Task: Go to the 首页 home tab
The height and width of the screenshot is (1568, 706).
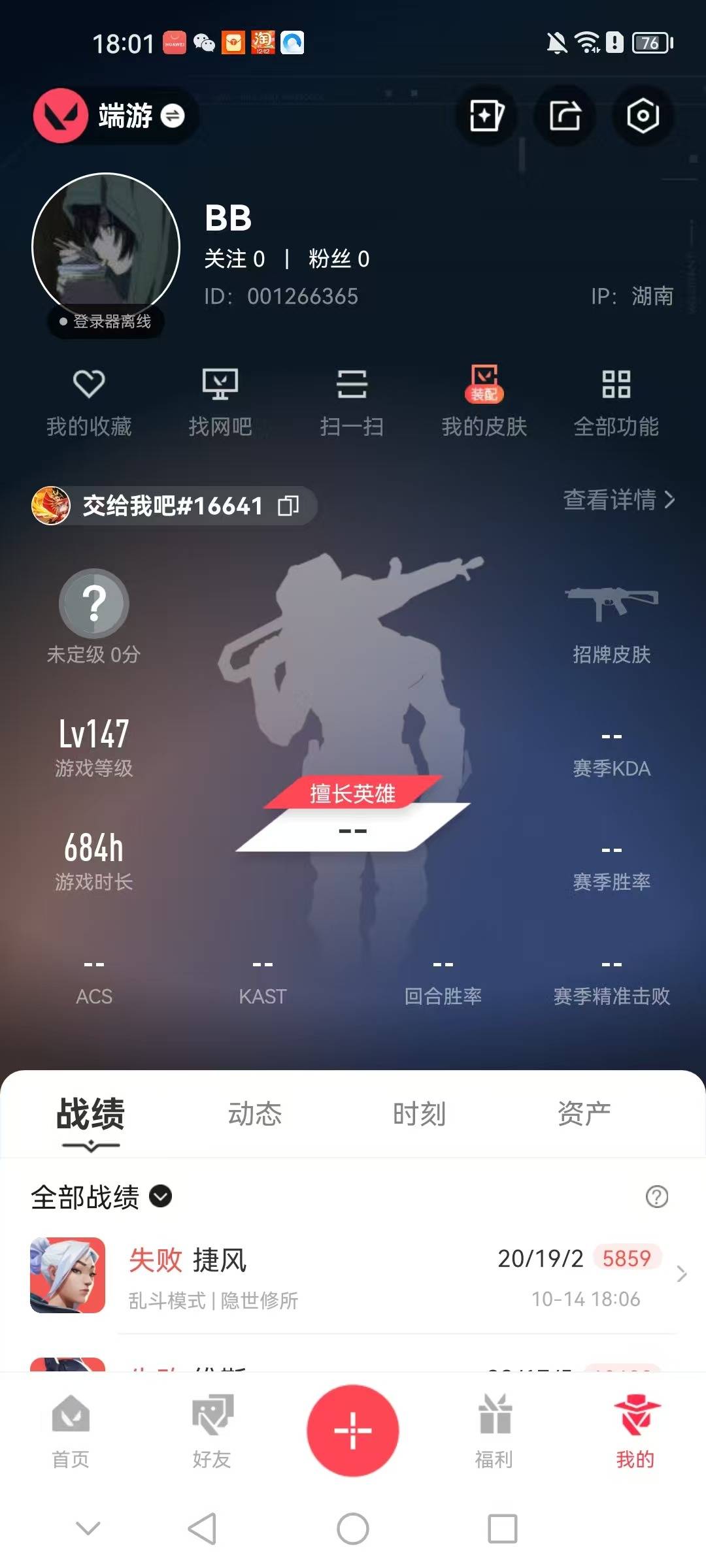Action: (x=71, y=1431)
